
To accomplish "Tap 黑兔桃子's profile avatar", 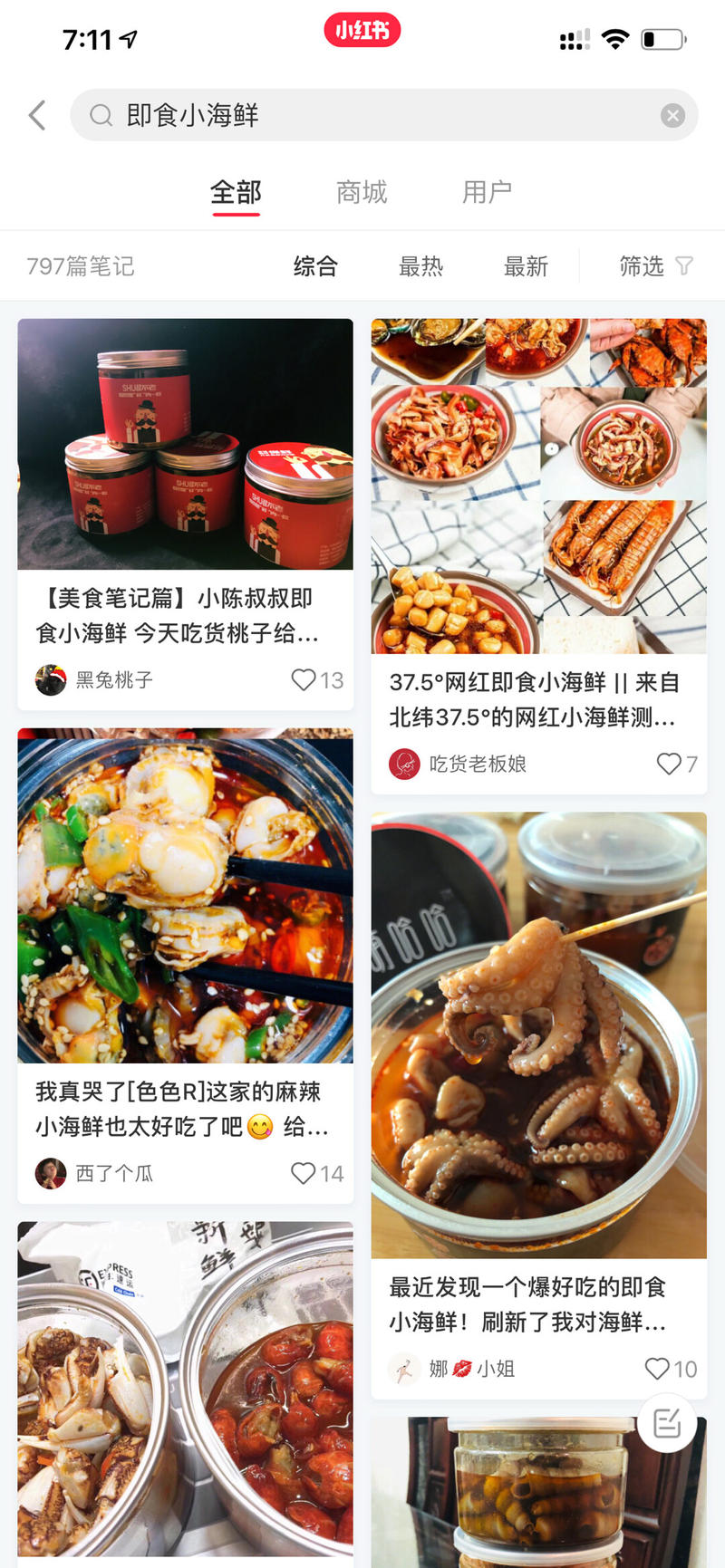I will [x=51, y=679].
